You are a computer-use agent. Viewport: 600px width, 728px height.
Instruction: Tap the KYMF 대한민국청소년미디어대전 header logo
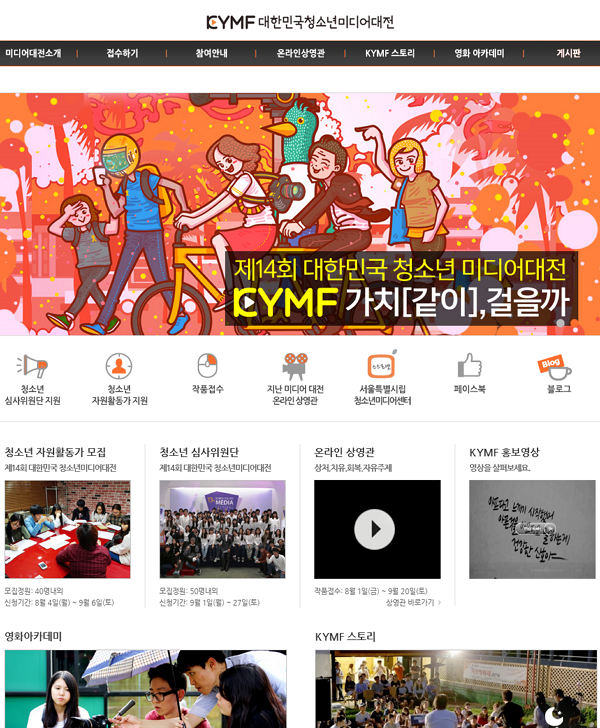tap(300, 21)
